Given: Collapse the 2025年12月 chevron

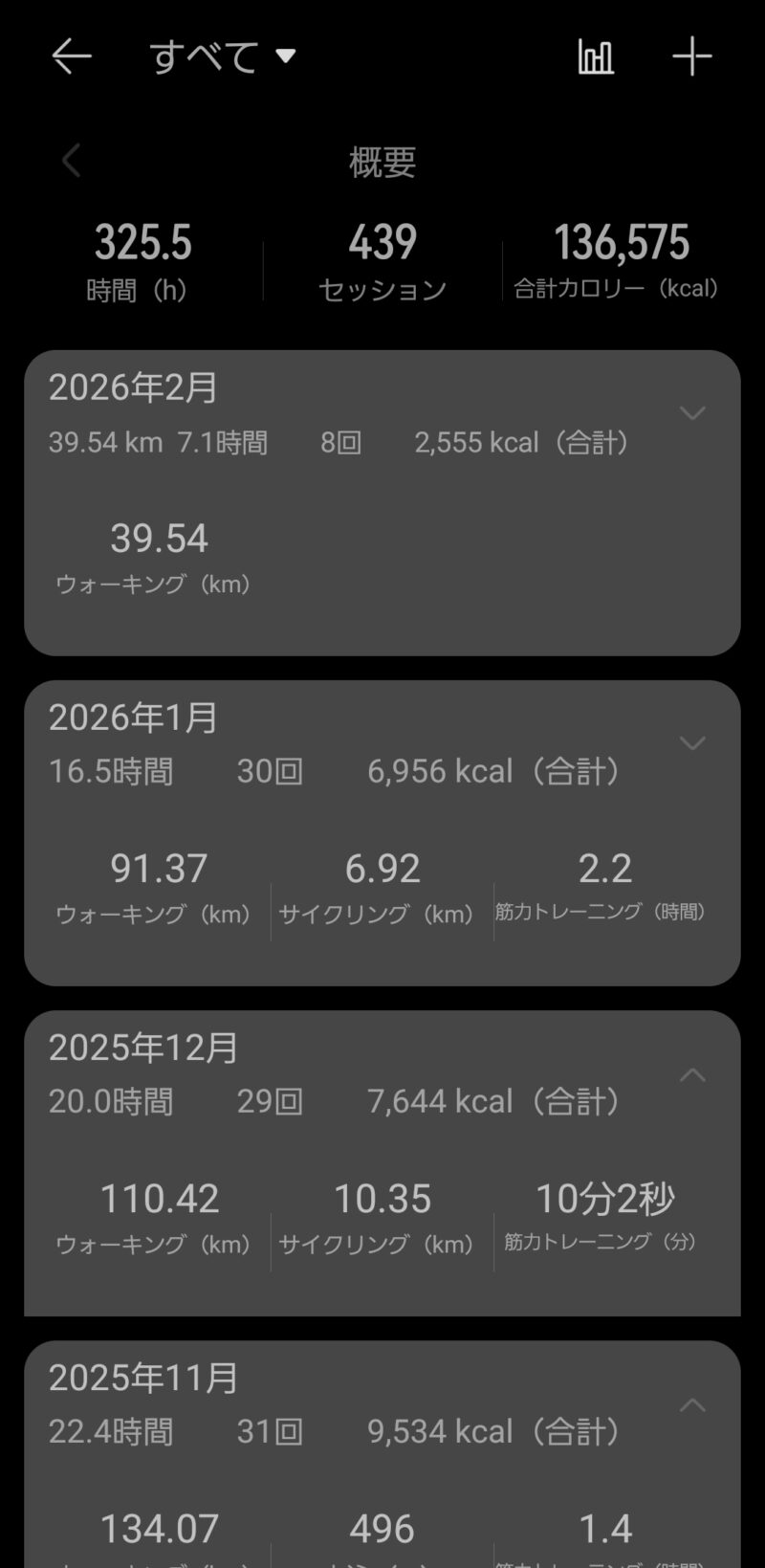Looking at the screenshot, I should (x=691, y=1074).
